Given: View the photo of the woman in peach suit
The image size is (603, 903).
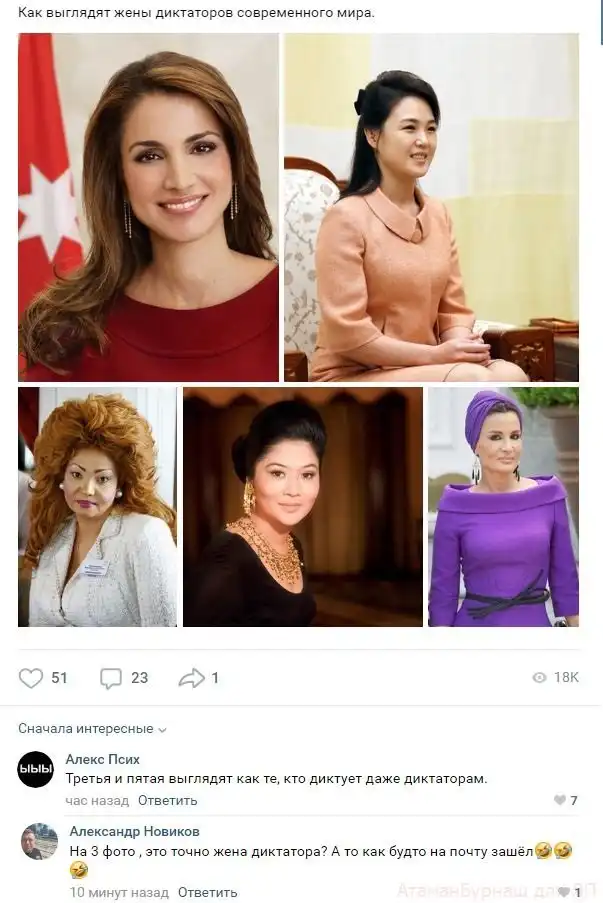Looking at the screenshot, I should pos(431,207).
